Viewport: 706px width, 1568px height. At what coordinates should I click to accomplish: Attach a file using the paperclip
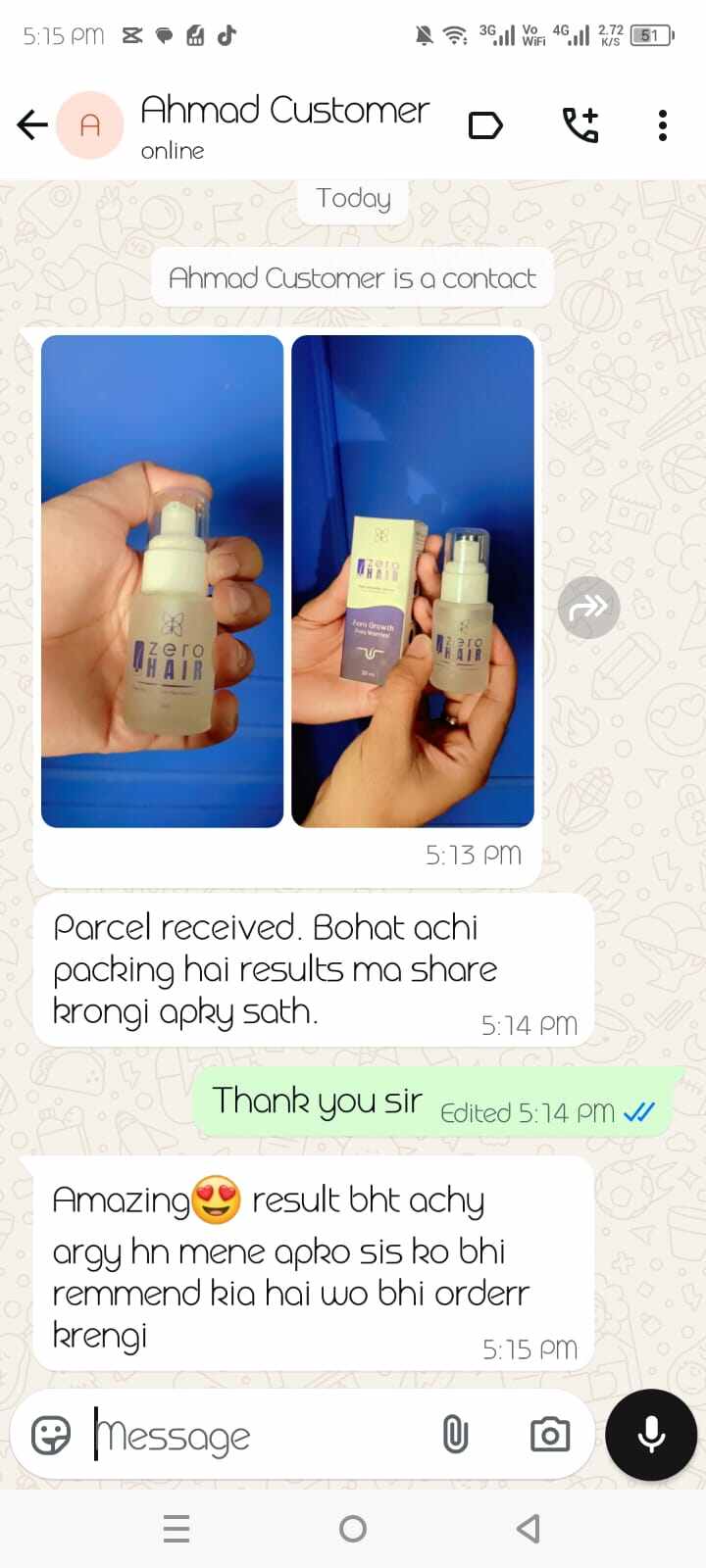pos(455,1436)
